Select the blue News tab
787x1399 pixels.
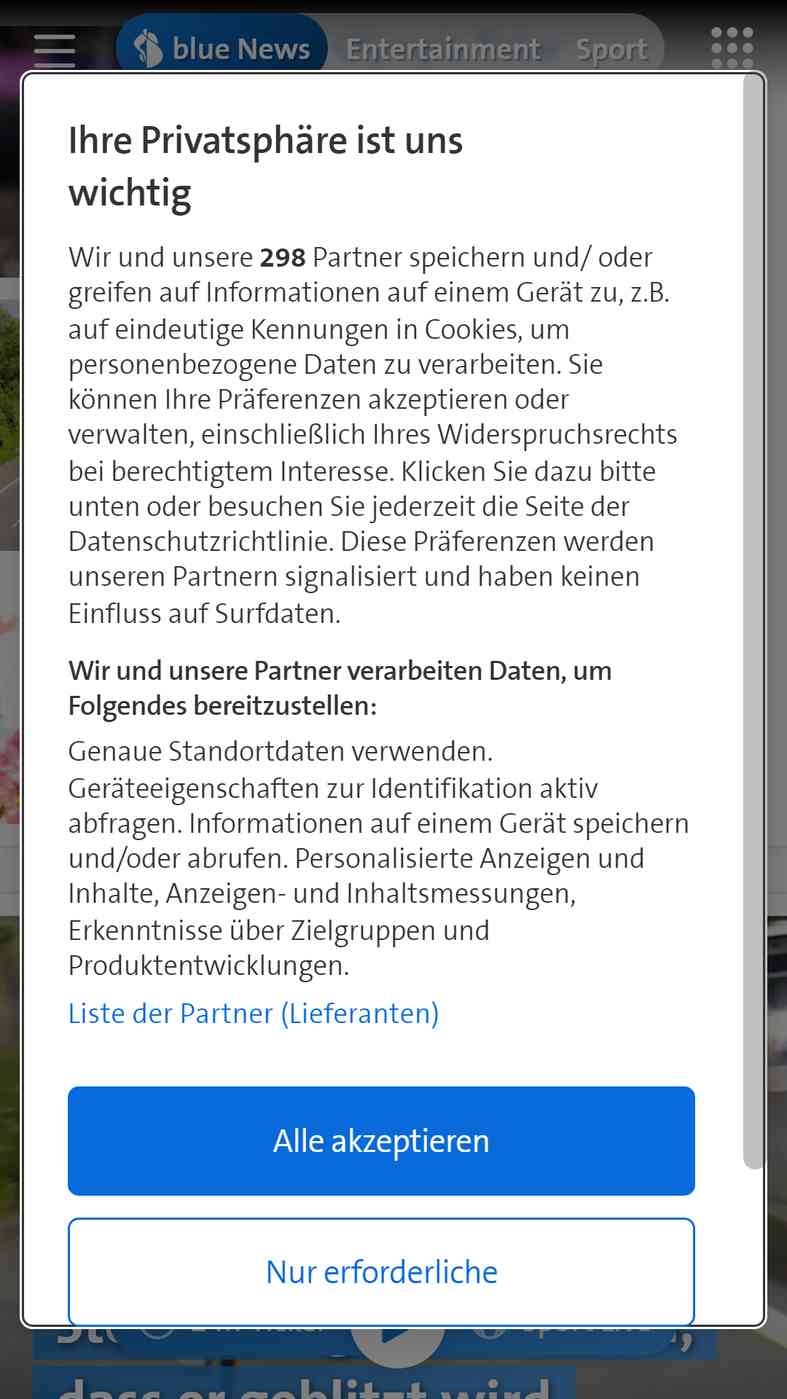pos(222,48)
